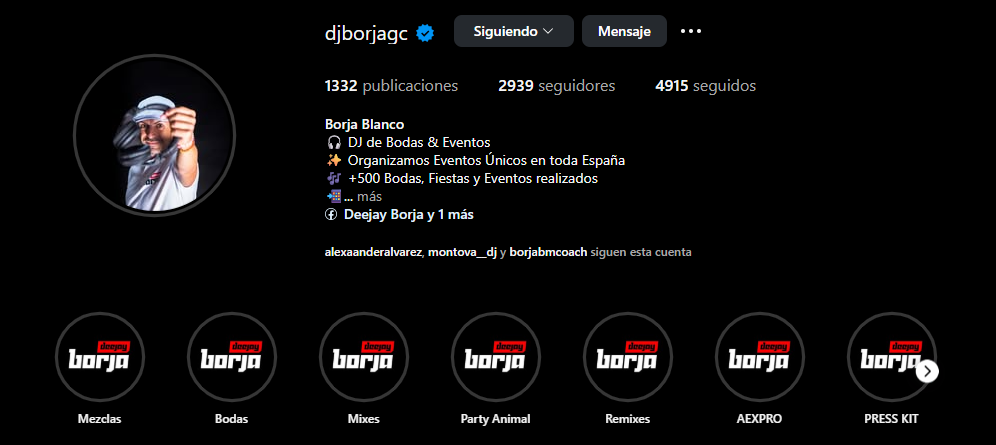The width and height of the screenshot is (996, 445).
Task: Open the AEXPRO highlight
Action: (x=759, y=357)
